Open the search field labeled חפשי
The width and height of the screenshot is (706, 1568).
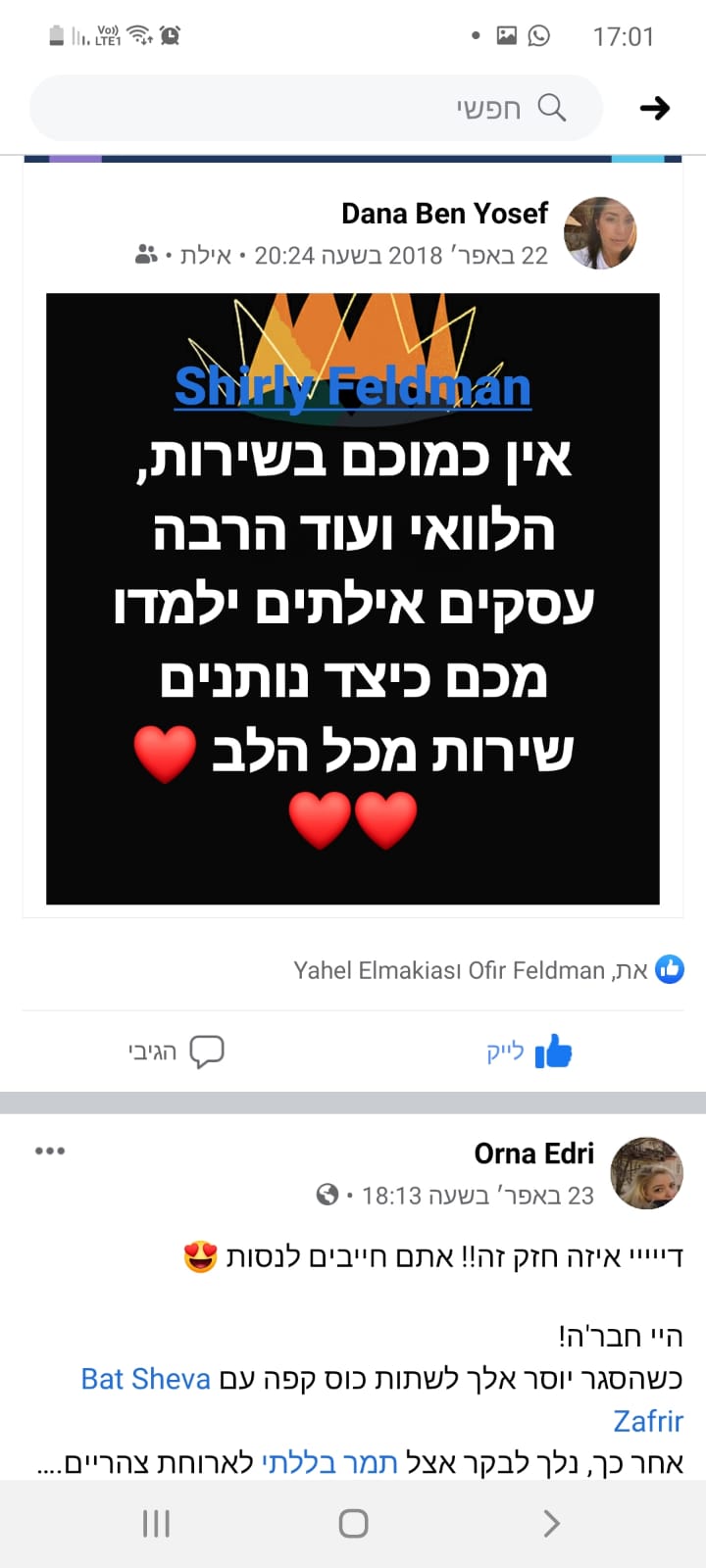(x=316, y=108)
